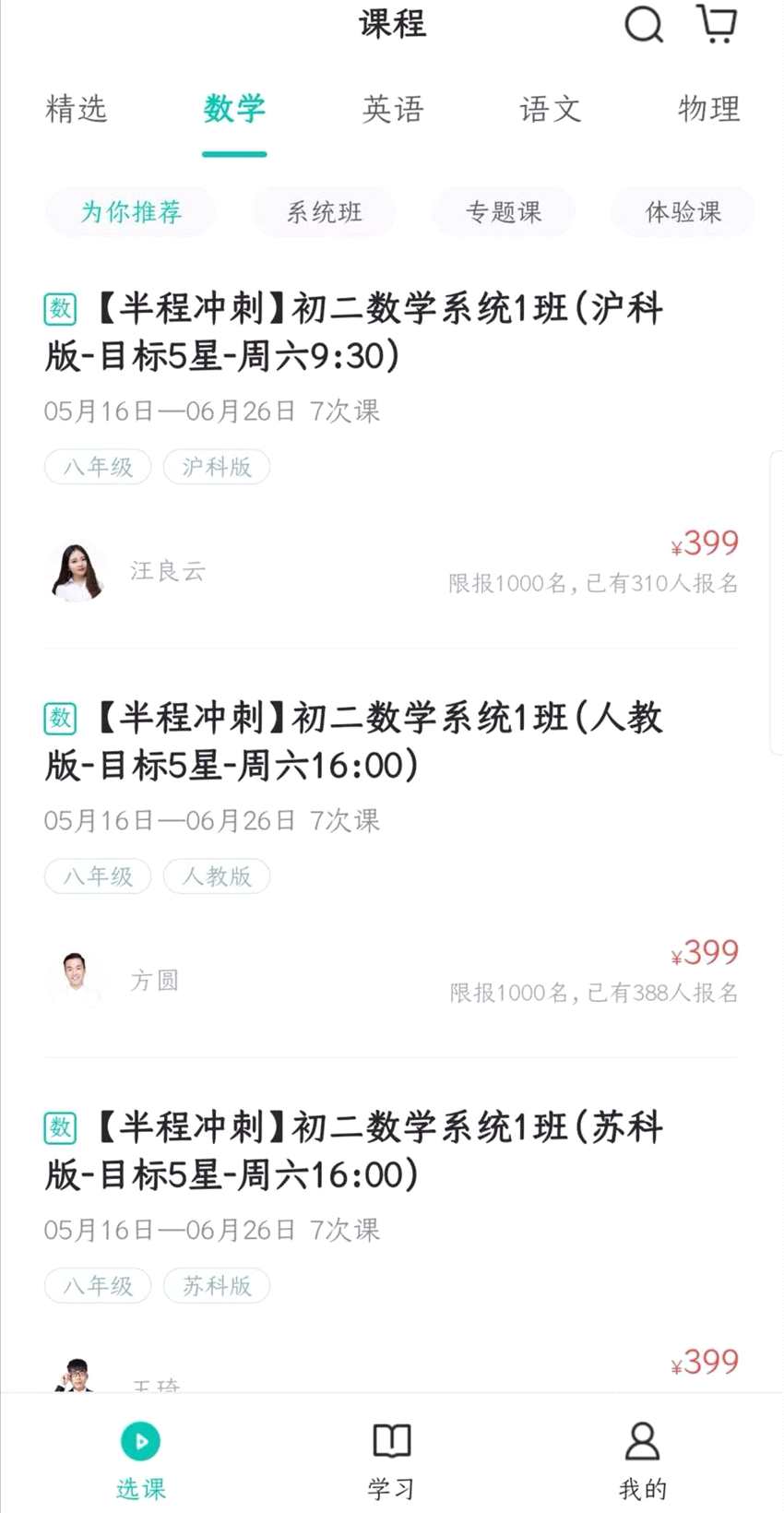Open the 沪科版 周六9:30 math course
784x1513 pixels.
tap(353, 332)
